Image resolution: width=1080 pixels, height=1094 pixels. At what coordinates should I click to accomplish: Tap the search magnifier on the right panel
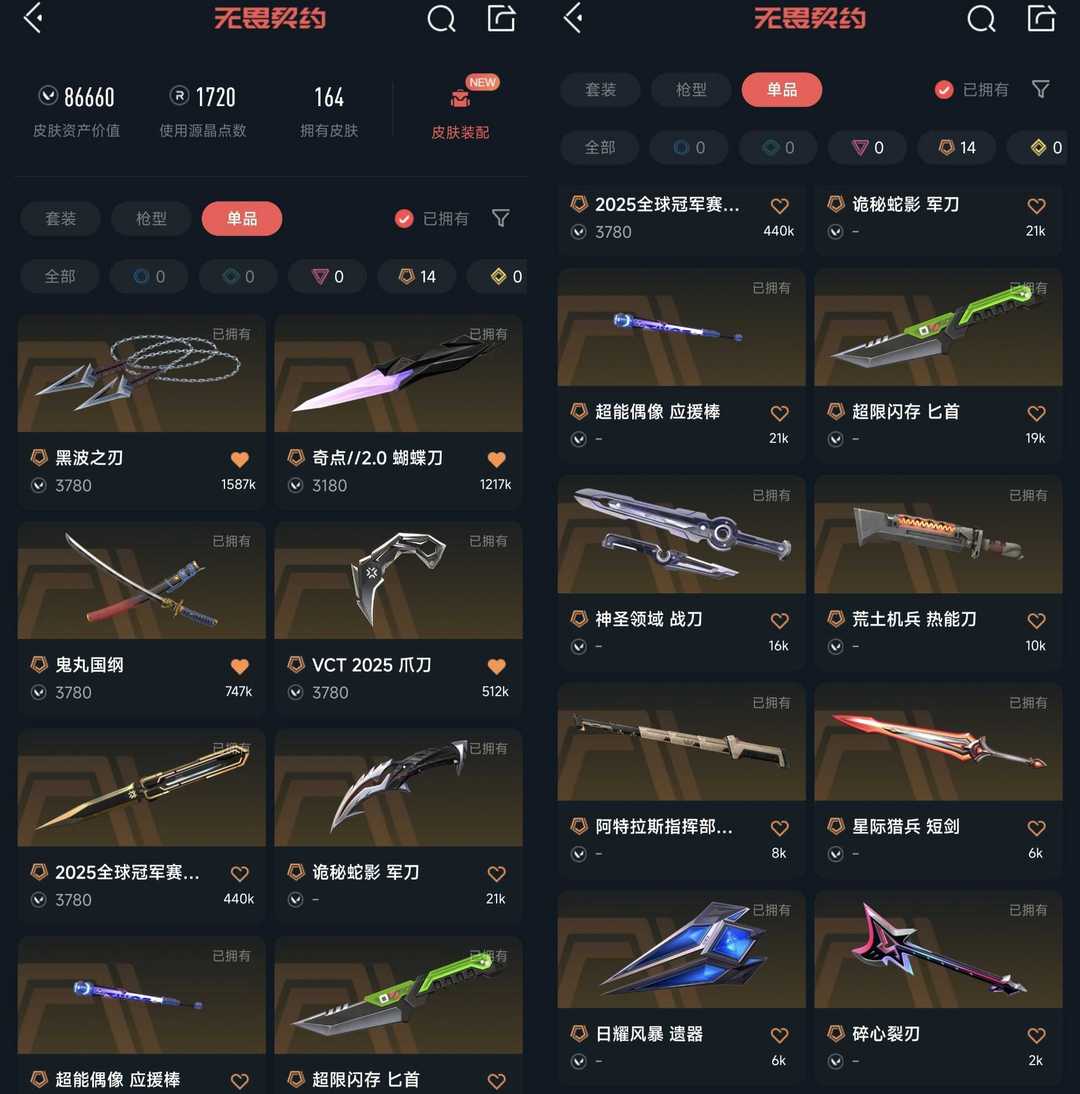[x=981, y=18]
